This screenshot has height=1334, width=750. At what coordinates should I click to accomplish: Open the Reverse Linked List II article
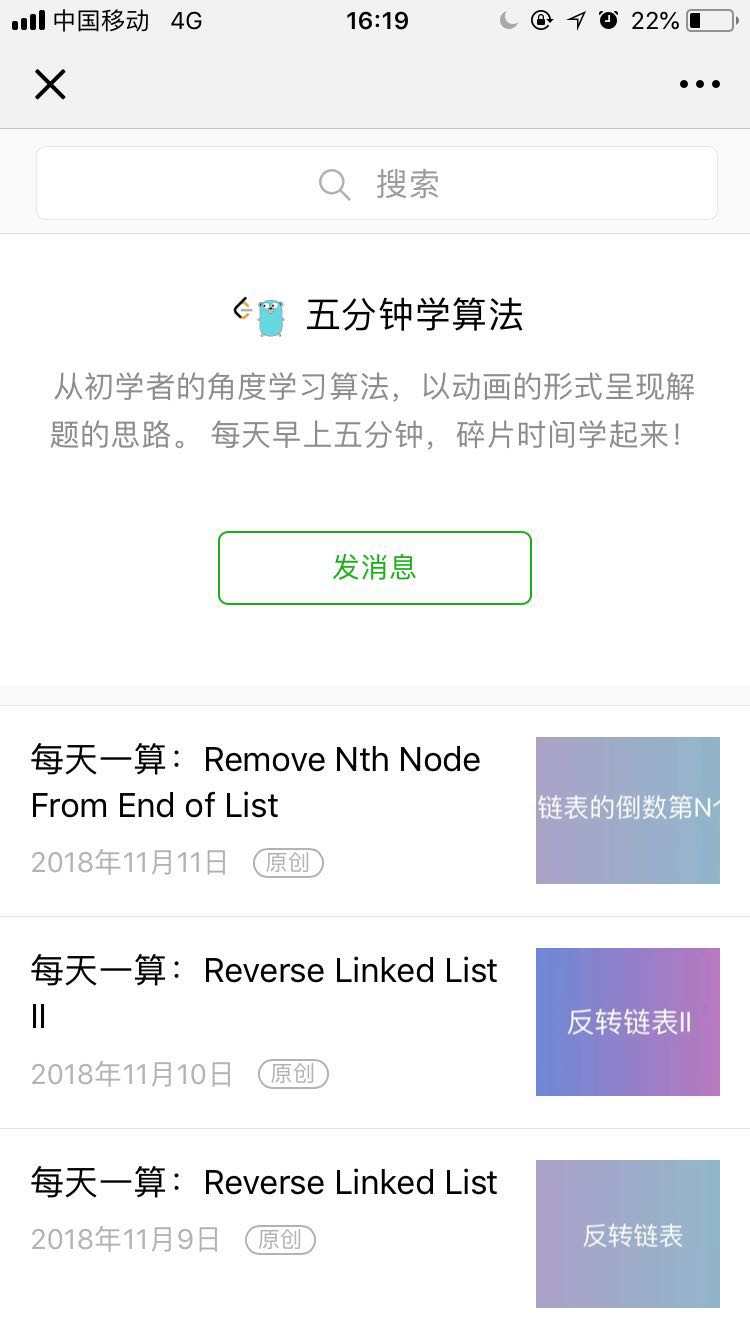[264, 992]
